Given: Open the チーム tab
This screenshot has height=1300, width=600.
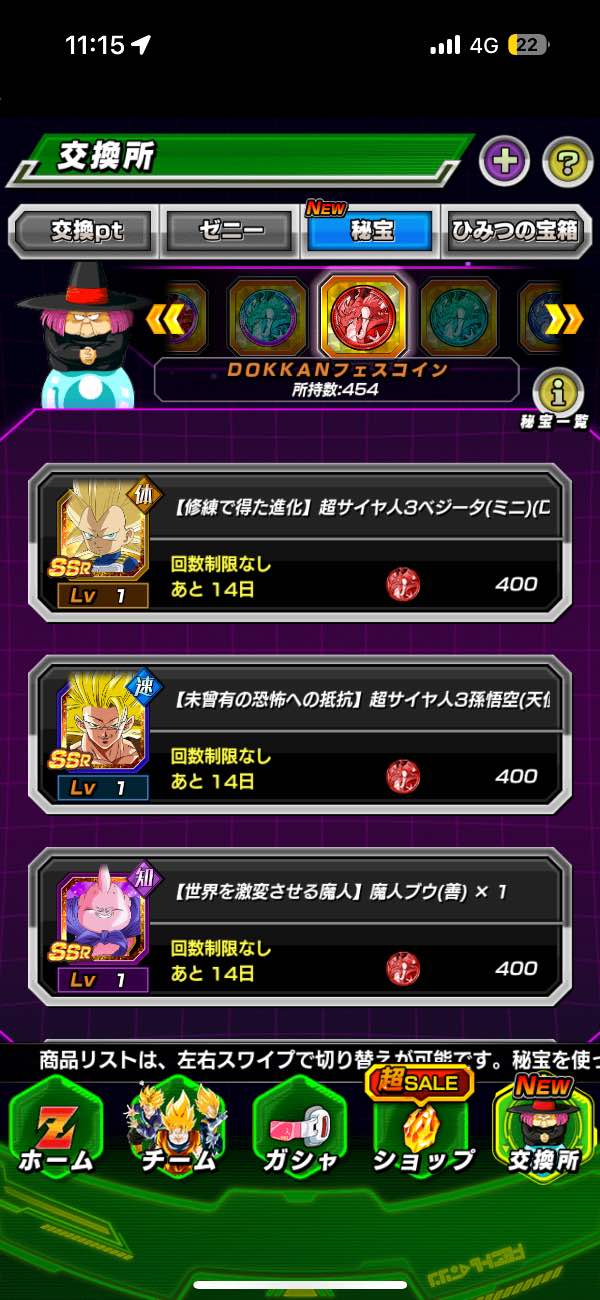Looking at the screenshot, I should pos(177,1130).
